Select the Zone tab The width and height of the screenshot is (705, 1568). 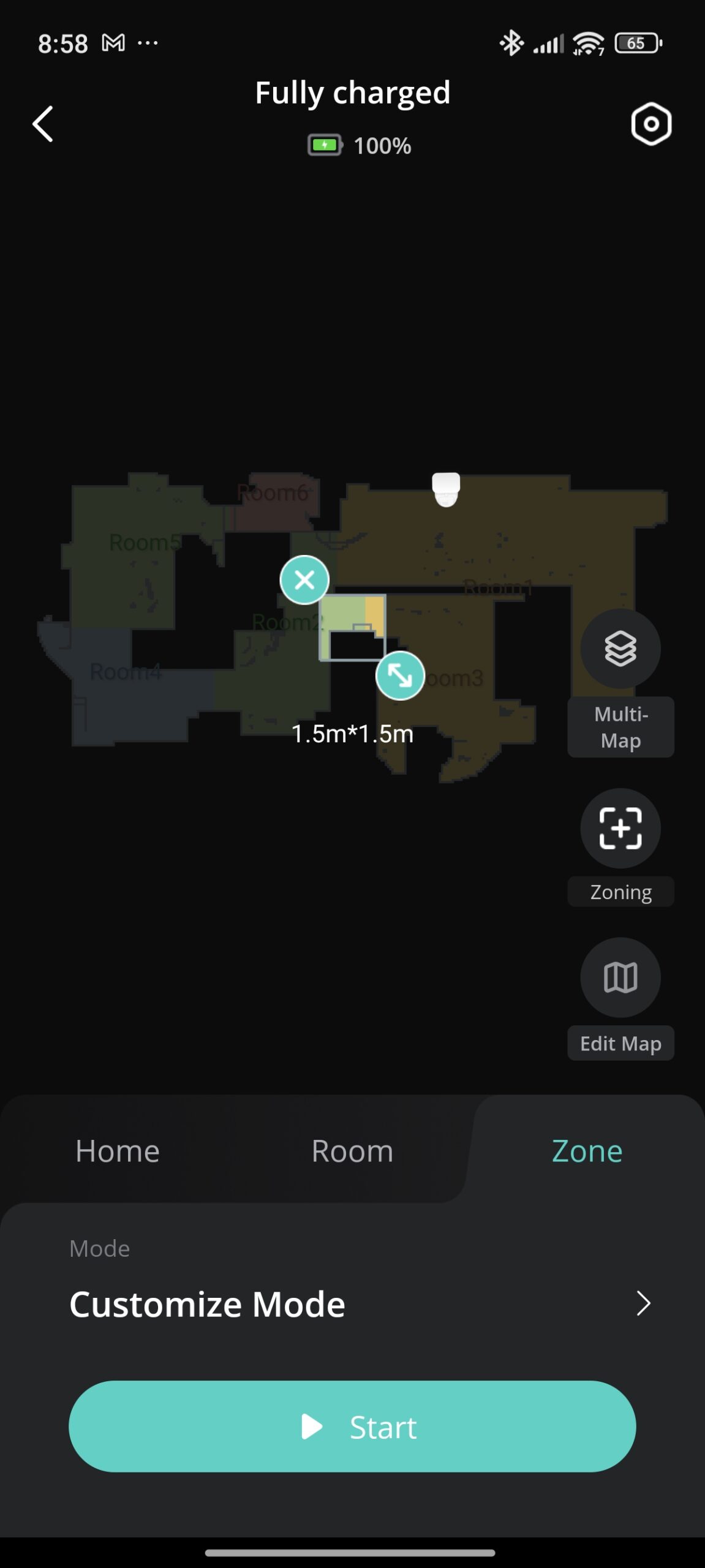pyautogui.click(x=587, y=1151)
